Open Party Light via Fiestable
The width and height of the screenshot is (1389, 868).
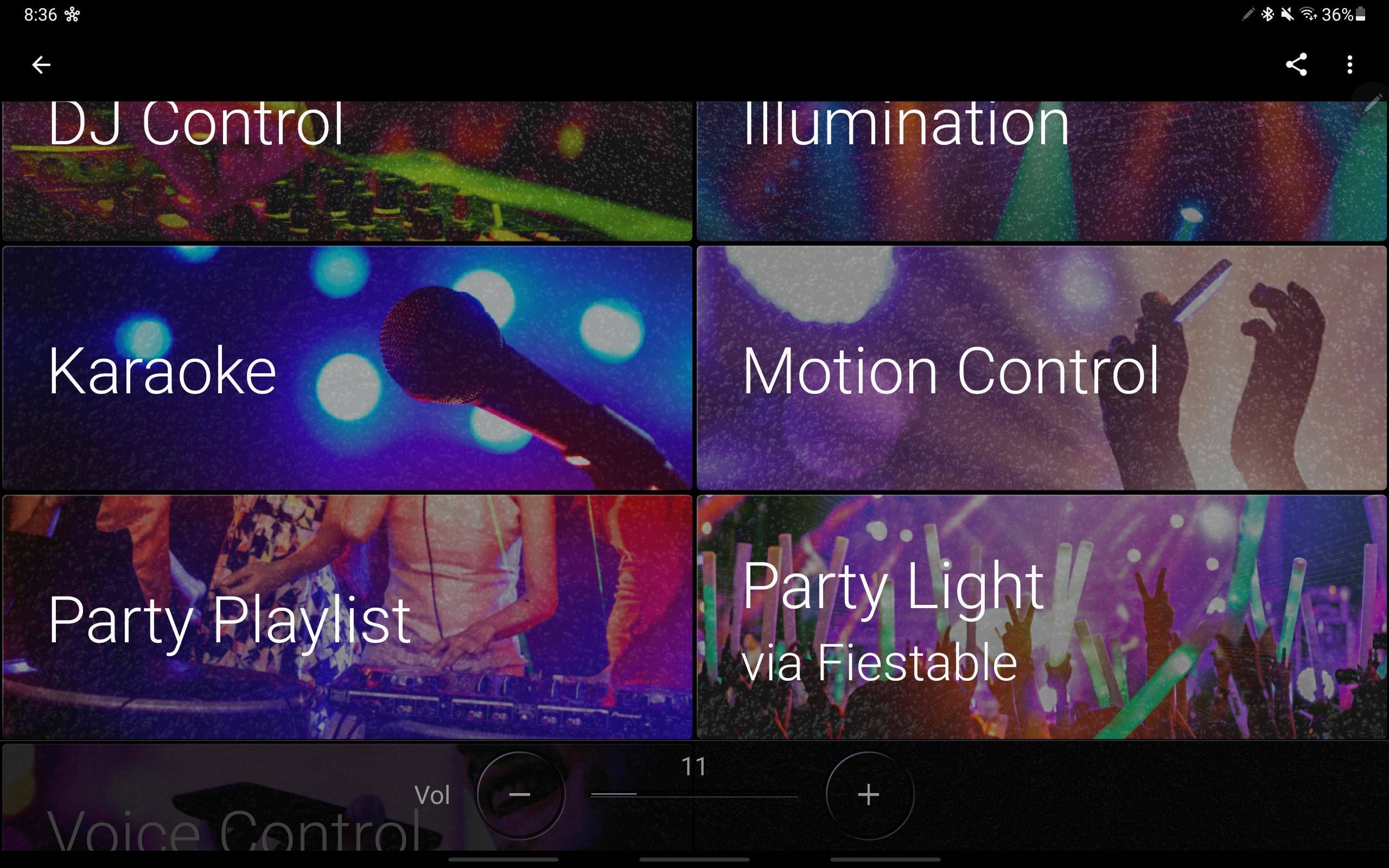point(1041,617)
